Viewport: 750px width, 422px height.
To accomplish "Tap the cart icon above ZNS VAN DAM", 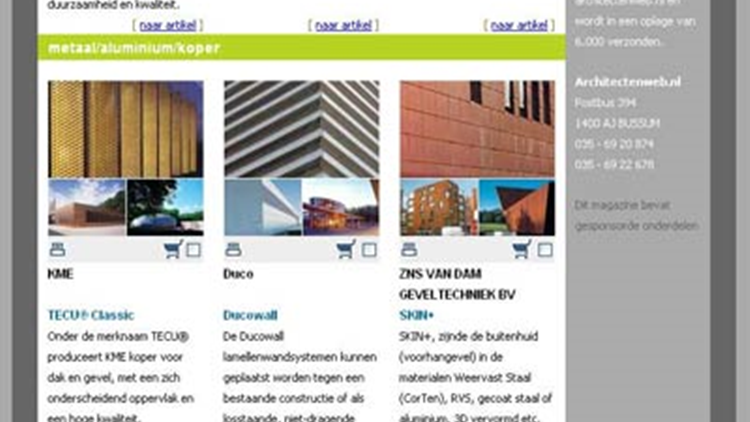I will coord(521,250).
